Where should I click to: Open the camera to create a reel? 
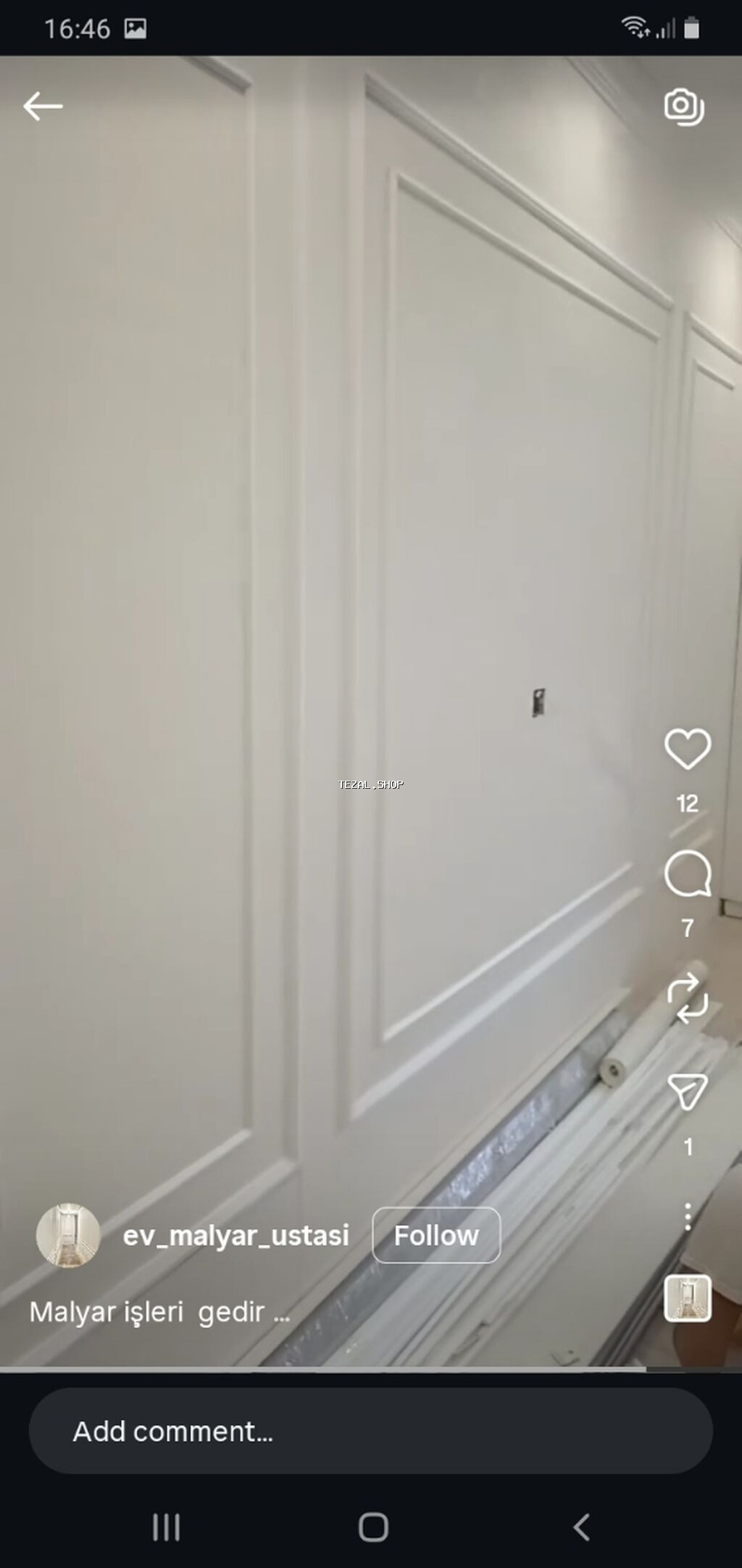(683, 107)
